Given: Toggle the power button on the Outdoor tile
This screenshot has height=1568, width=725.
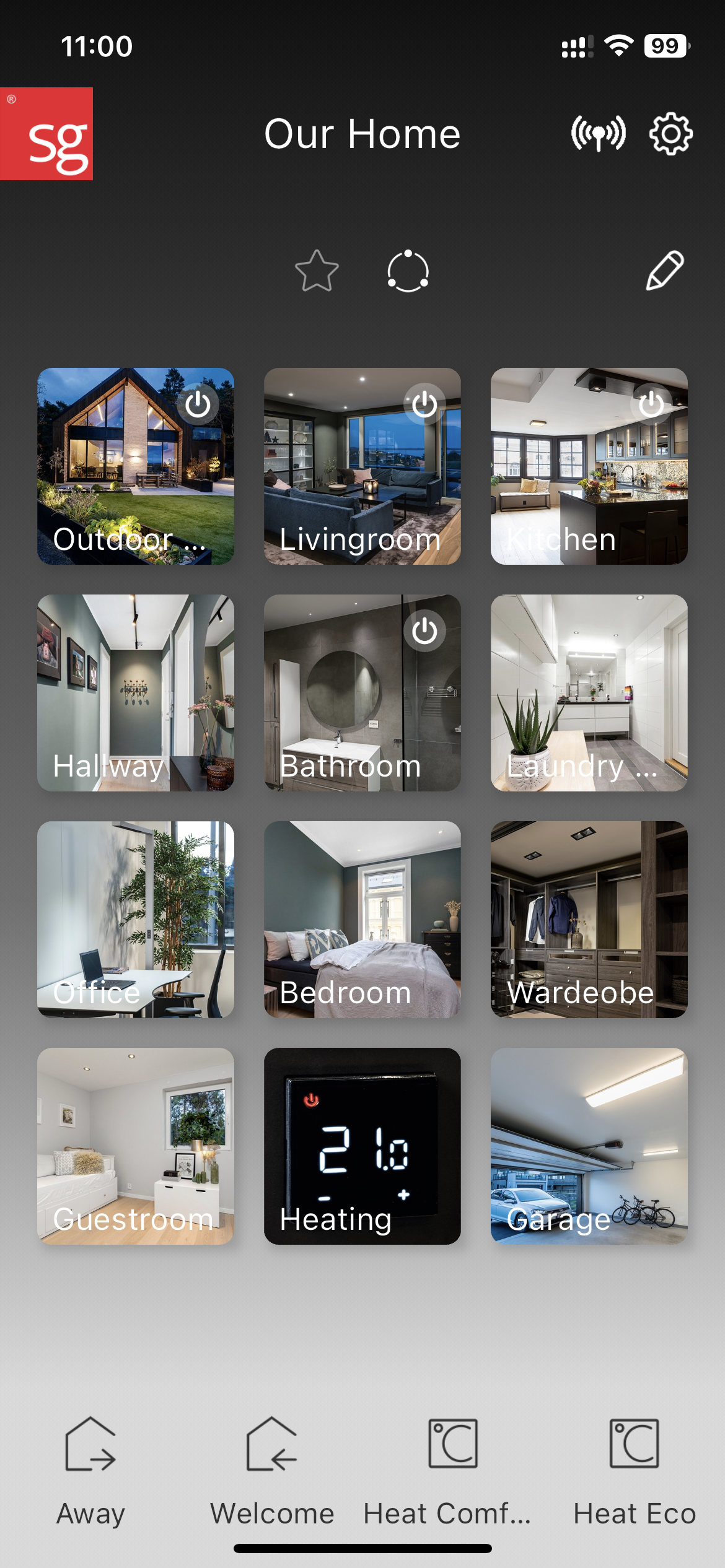Looking at the screenshot, I should point(198,405).
